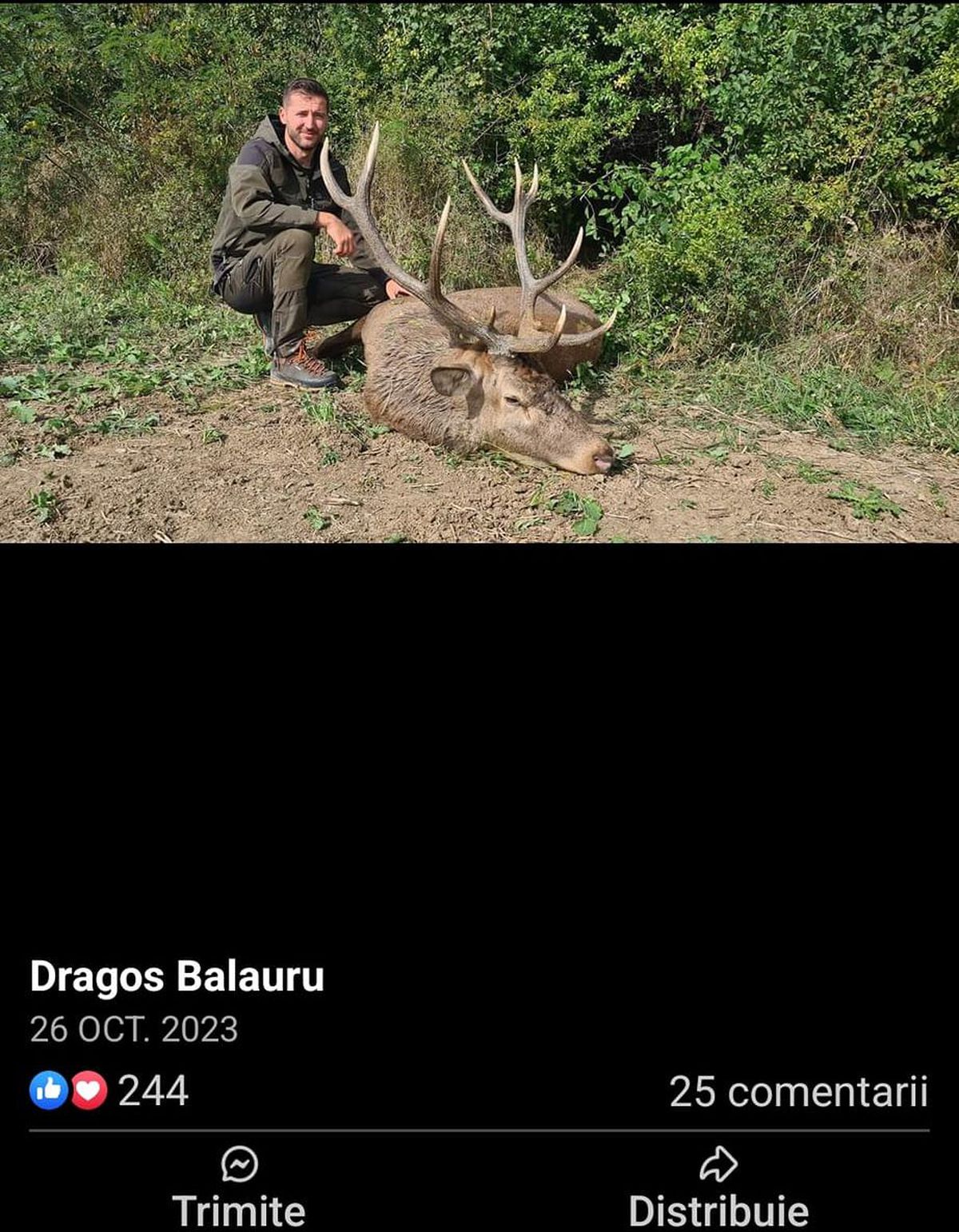Tap the post timestamp '26 OCT. 2023'
The image size is (959, 1232).
(x=135, y=1025)
